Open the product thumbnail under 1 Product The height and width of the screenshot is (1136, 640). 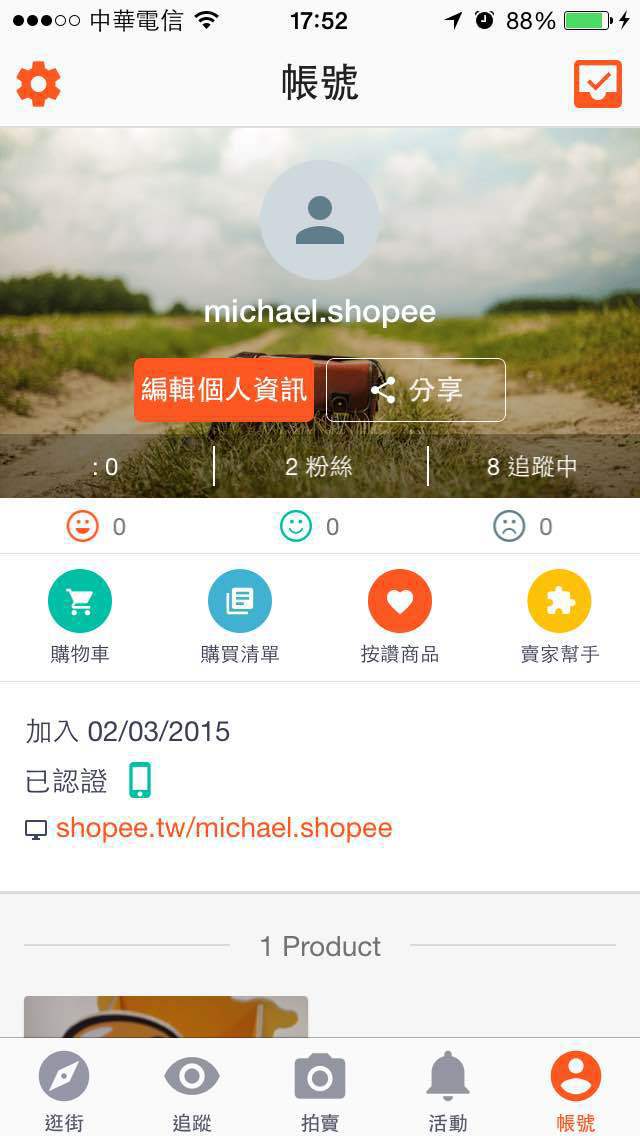166,1016
